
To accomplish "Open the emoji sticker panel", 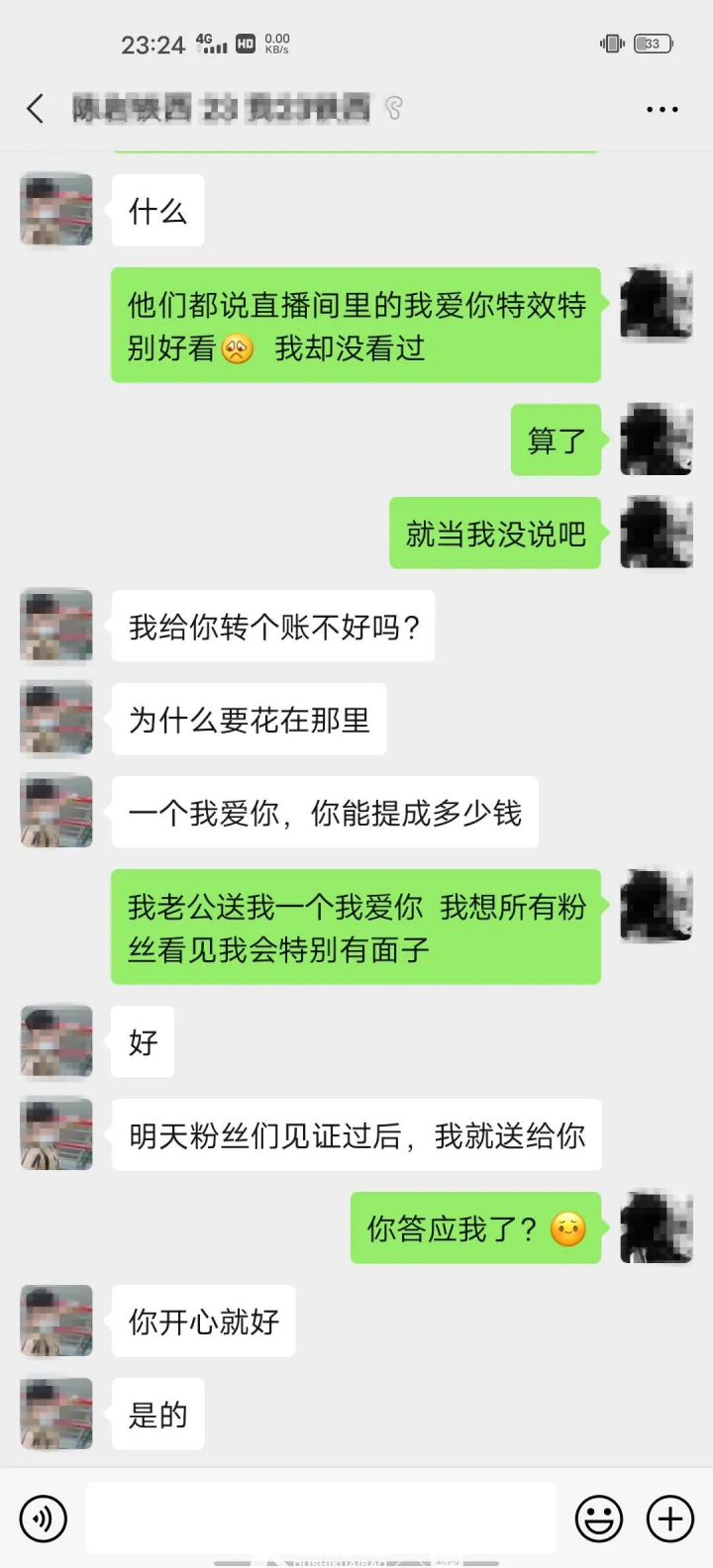I will 599,1519.
